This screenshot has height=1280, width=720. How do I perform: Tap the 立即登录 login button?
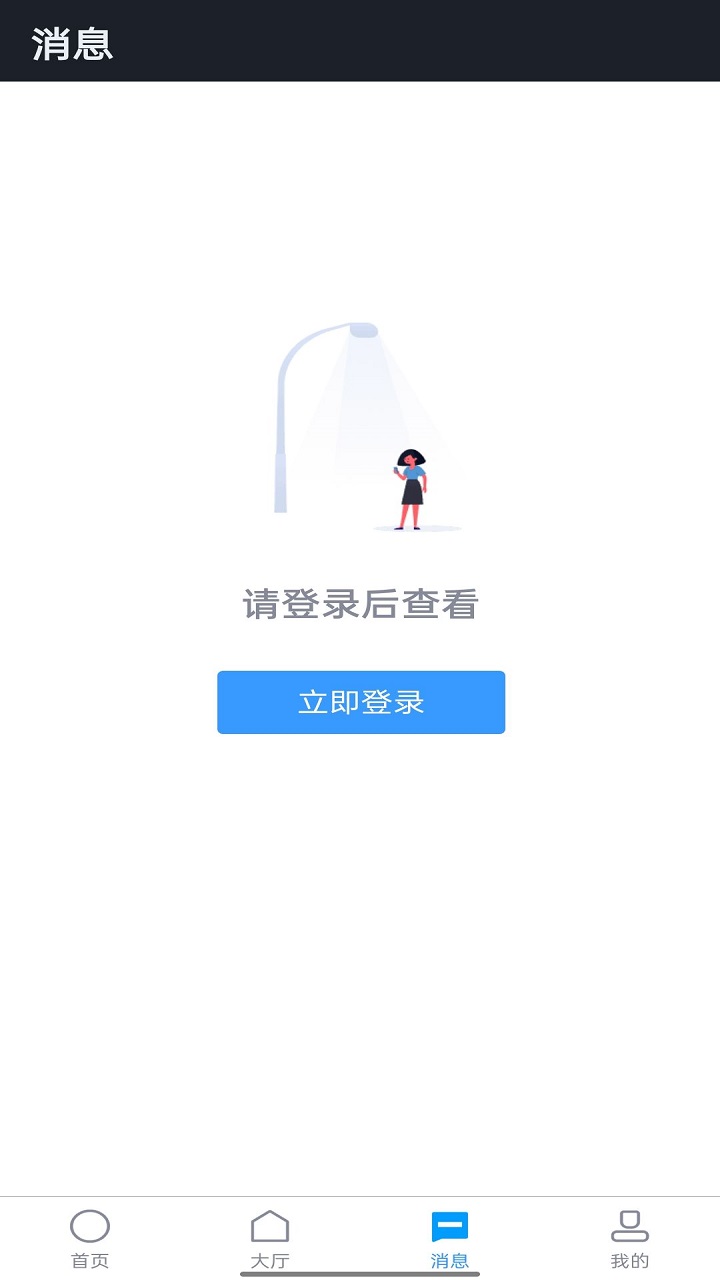coord(361,702)
